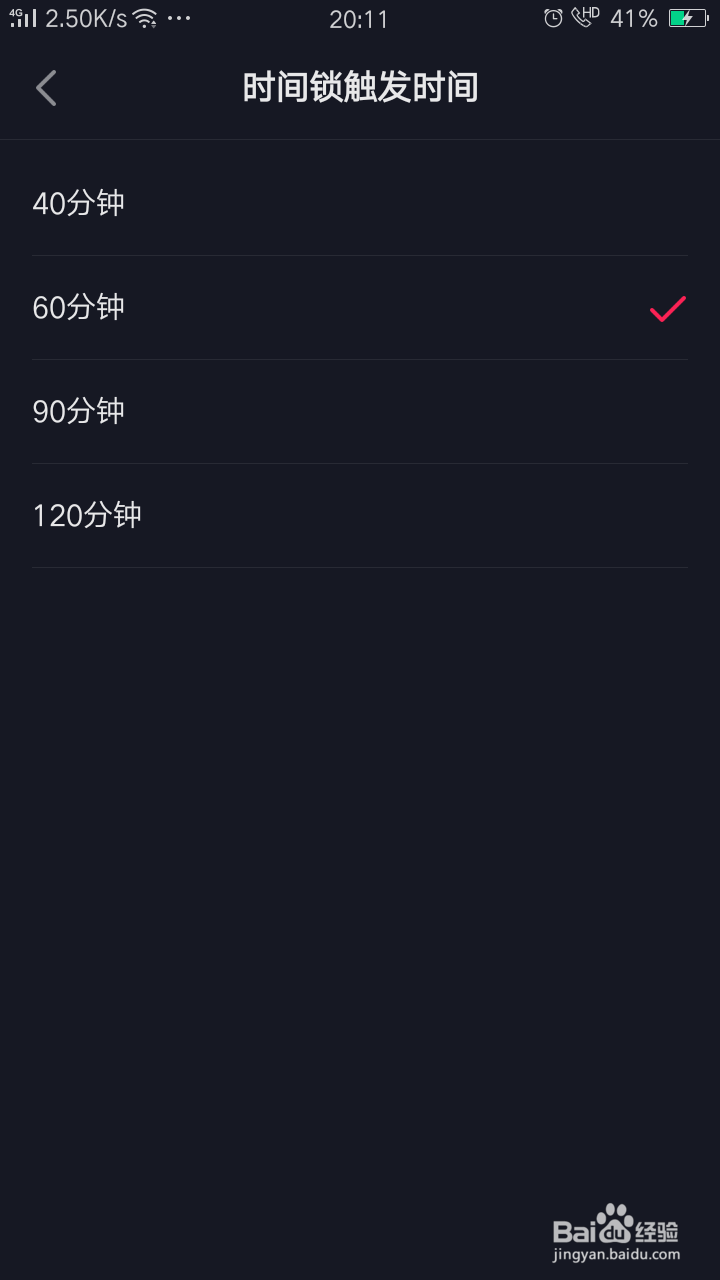Select the 120分钟 time lock option
The height and width of the screenshot is (1280, 720).
click(88, 515)
